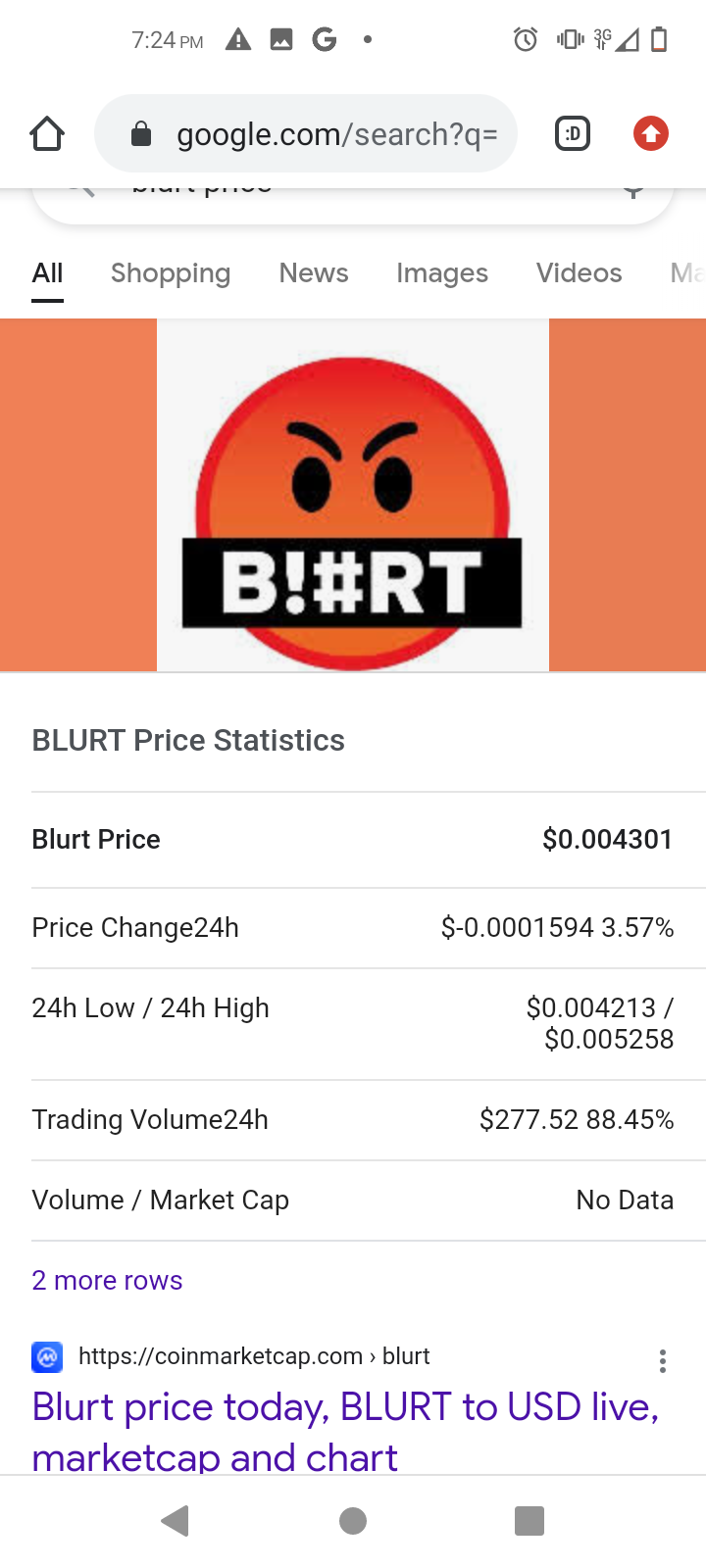Open options for the CoinMarketCap result
This screenshot has width=706, height=1568.
tap(663, 1360)
